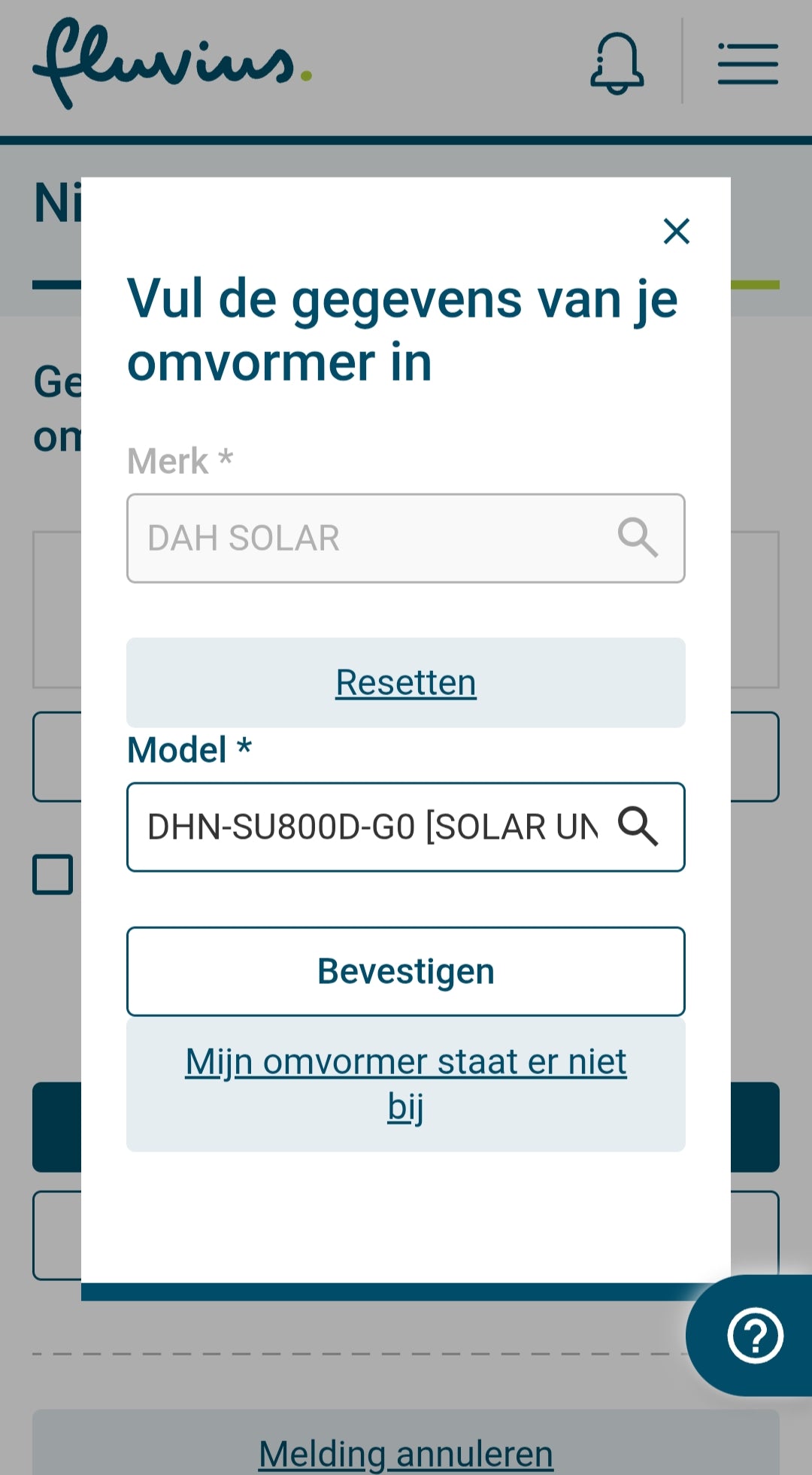Image resolution: width=812 pixels, height=1475 pixels.
Task: Tap the search icon in the Model field
Action: pyautogui.click(x=638, y=826)
